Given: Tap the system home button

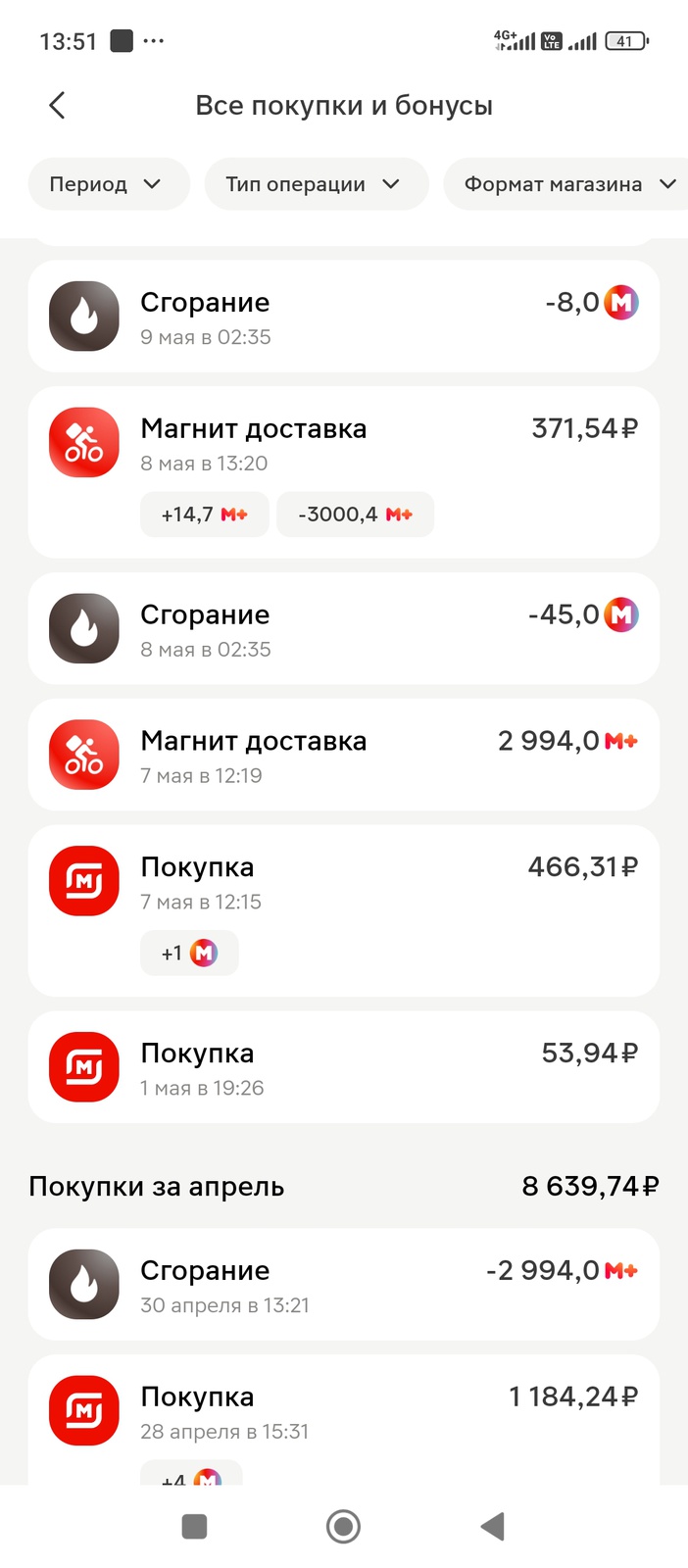Looking at the screenshot, I should (x=343, y=1526).
